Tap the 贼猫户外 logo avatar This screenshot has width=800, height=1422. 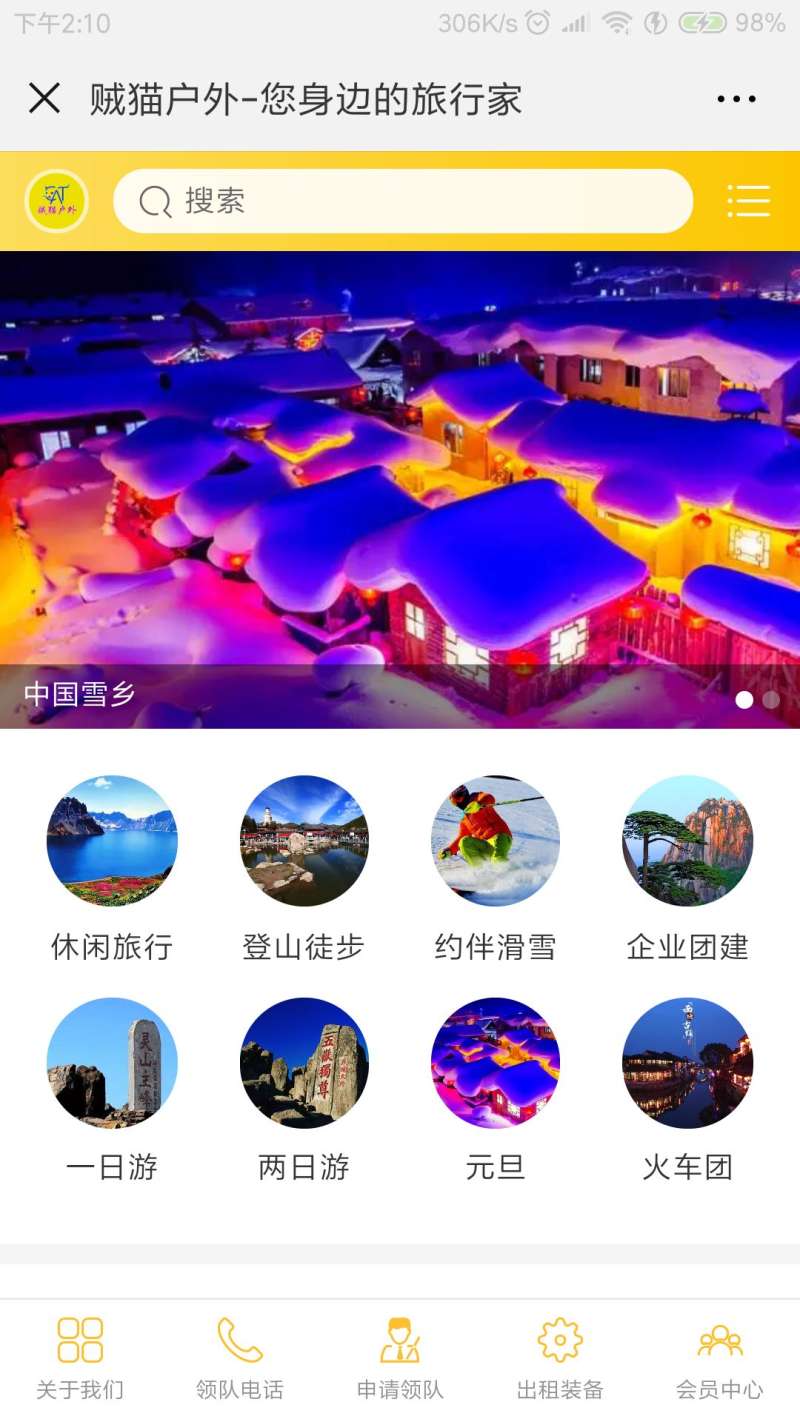[x=57, y=201]
